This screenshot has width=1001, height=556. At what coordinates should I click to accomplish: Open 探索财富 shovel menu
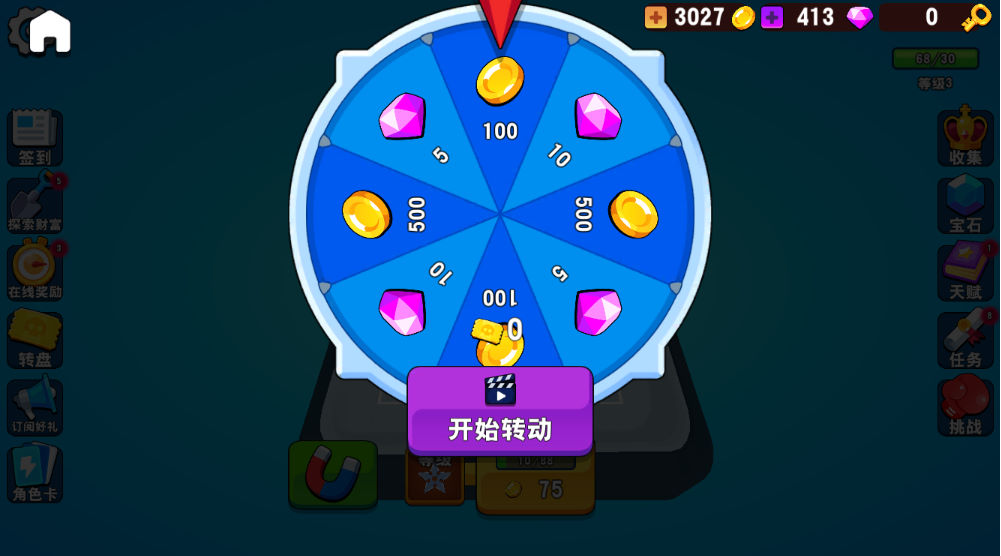pos(35,205)
